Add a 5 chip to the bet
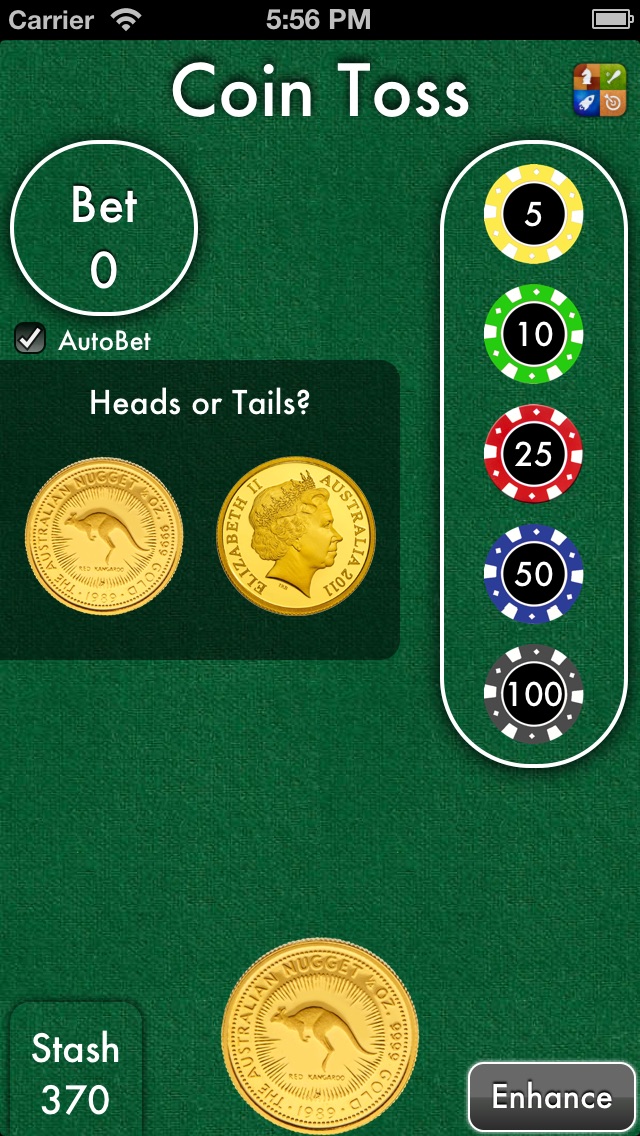Image resolution: width=640 pixels, height=1136 pixels. click(x=533, y=214)
